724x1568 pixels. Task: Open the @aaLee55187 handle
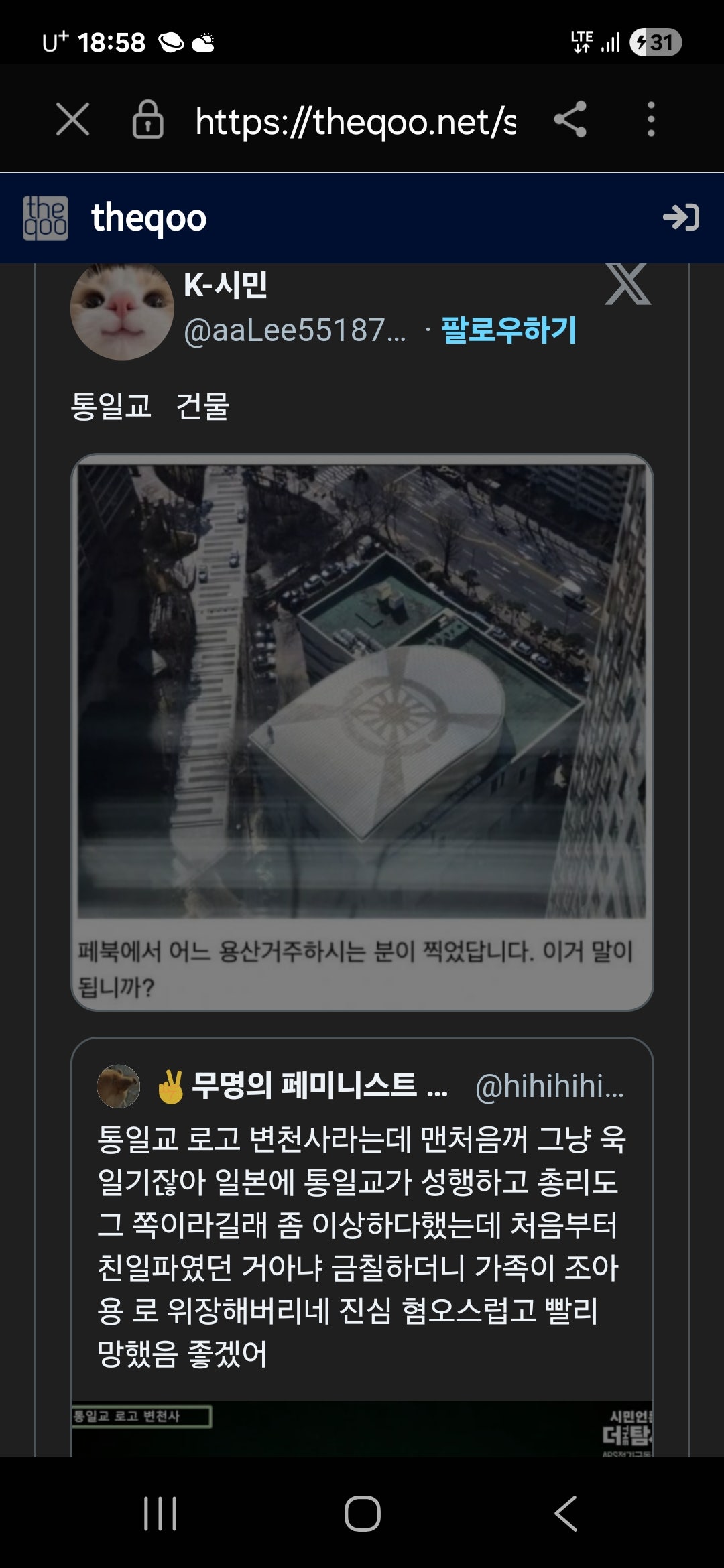(295, 330)
